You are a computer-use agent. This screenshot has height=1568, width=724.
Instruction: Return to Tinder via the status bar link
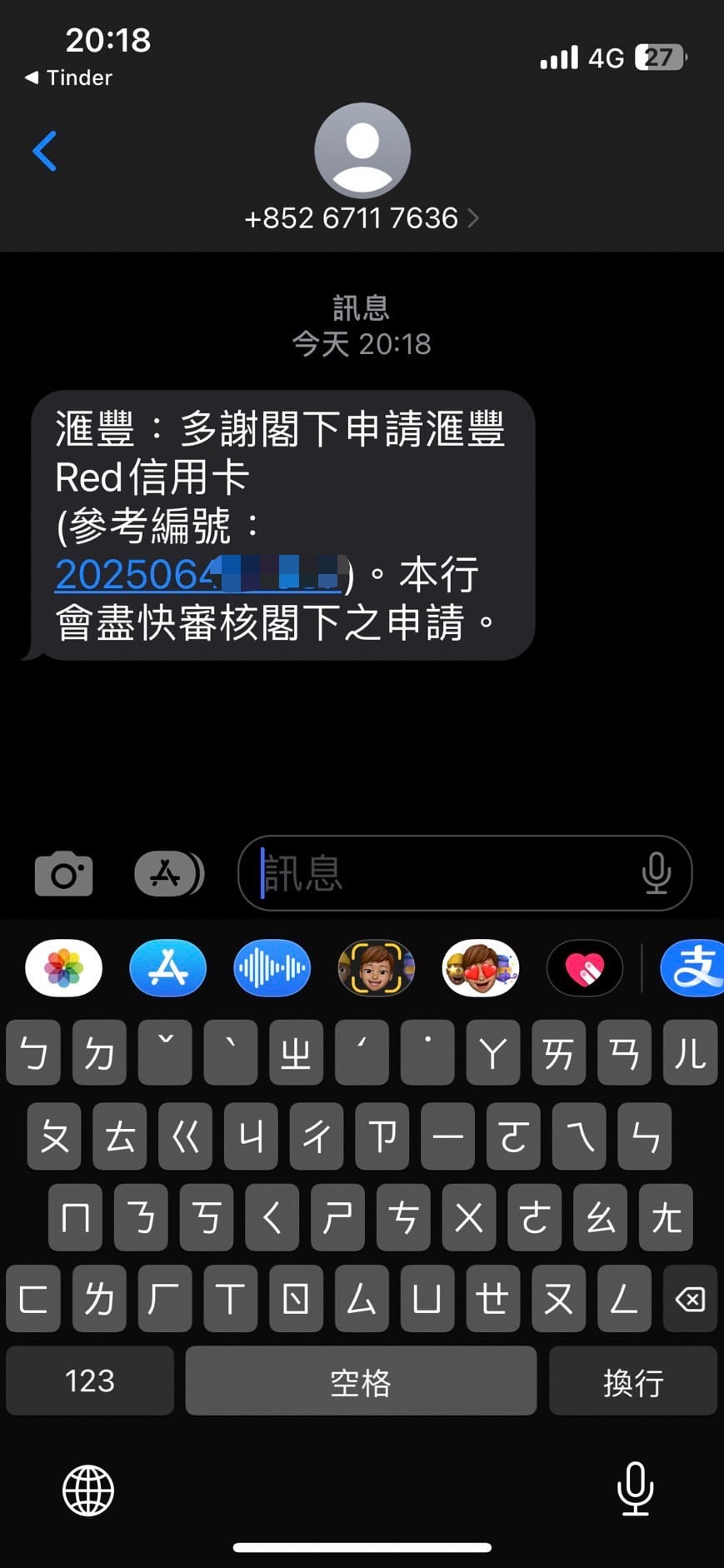pos(70,77)
